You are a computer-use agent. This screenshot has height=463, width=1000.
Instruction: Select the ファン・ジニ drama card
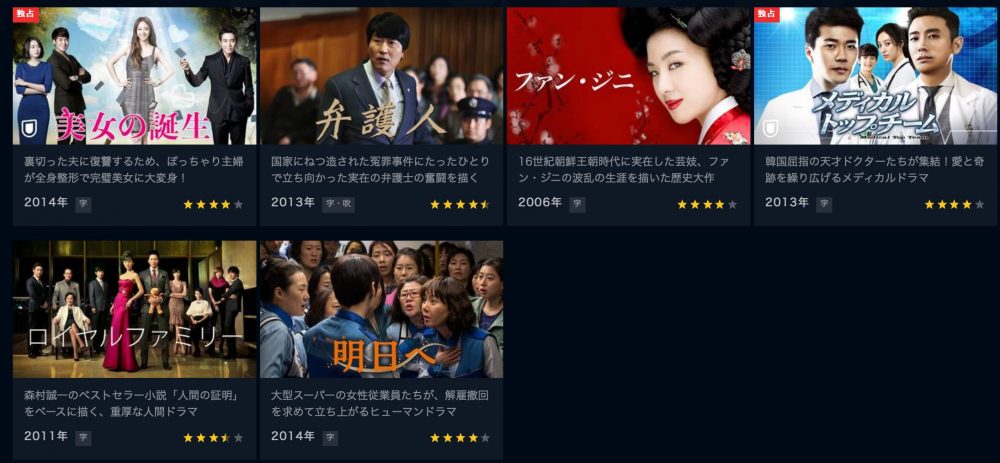coord(629,77)
